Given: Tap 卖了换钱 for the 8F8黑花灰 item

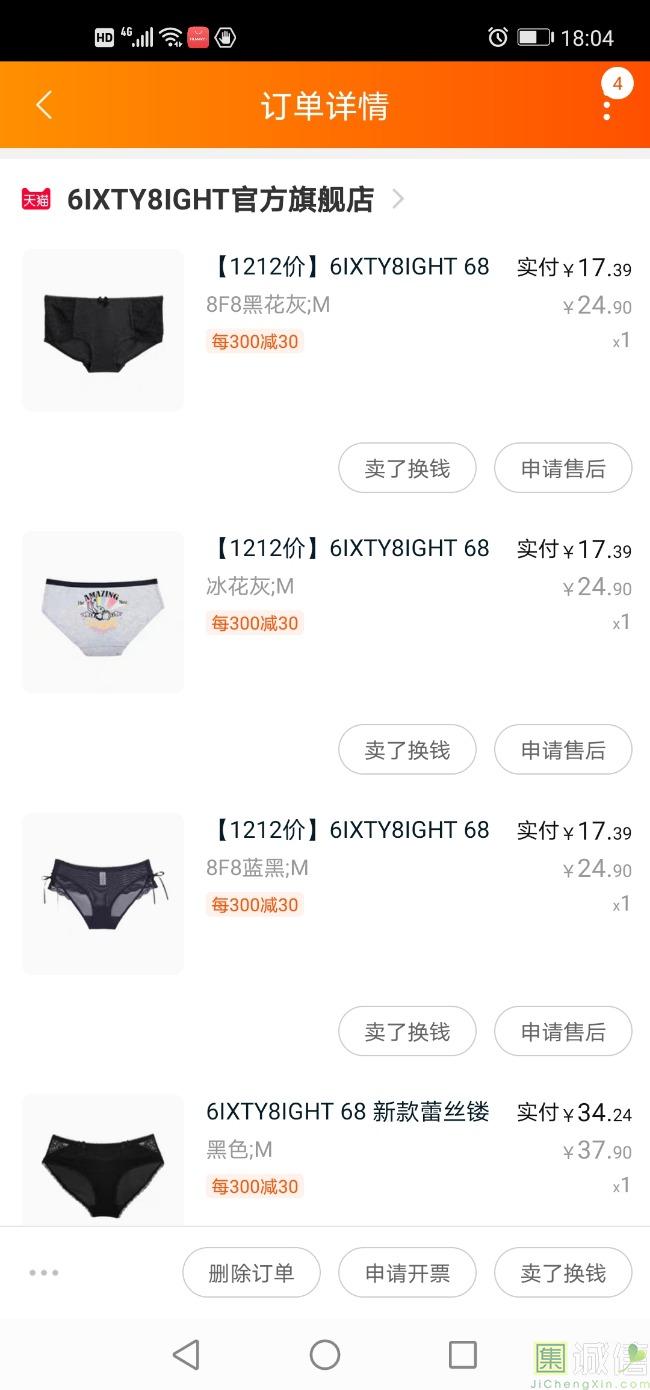Looking at the screenshot, I should (x=407, y=469).
